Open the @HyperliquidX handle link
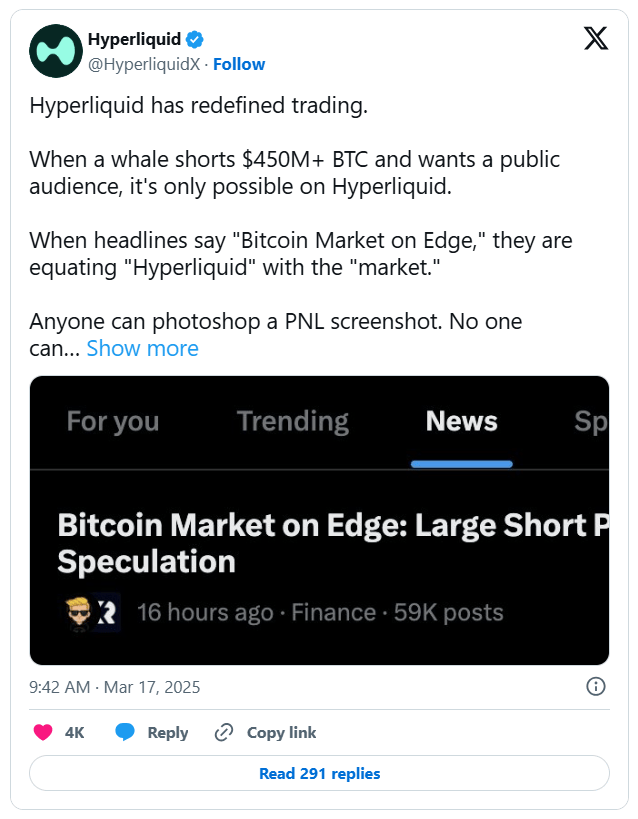 144,64
